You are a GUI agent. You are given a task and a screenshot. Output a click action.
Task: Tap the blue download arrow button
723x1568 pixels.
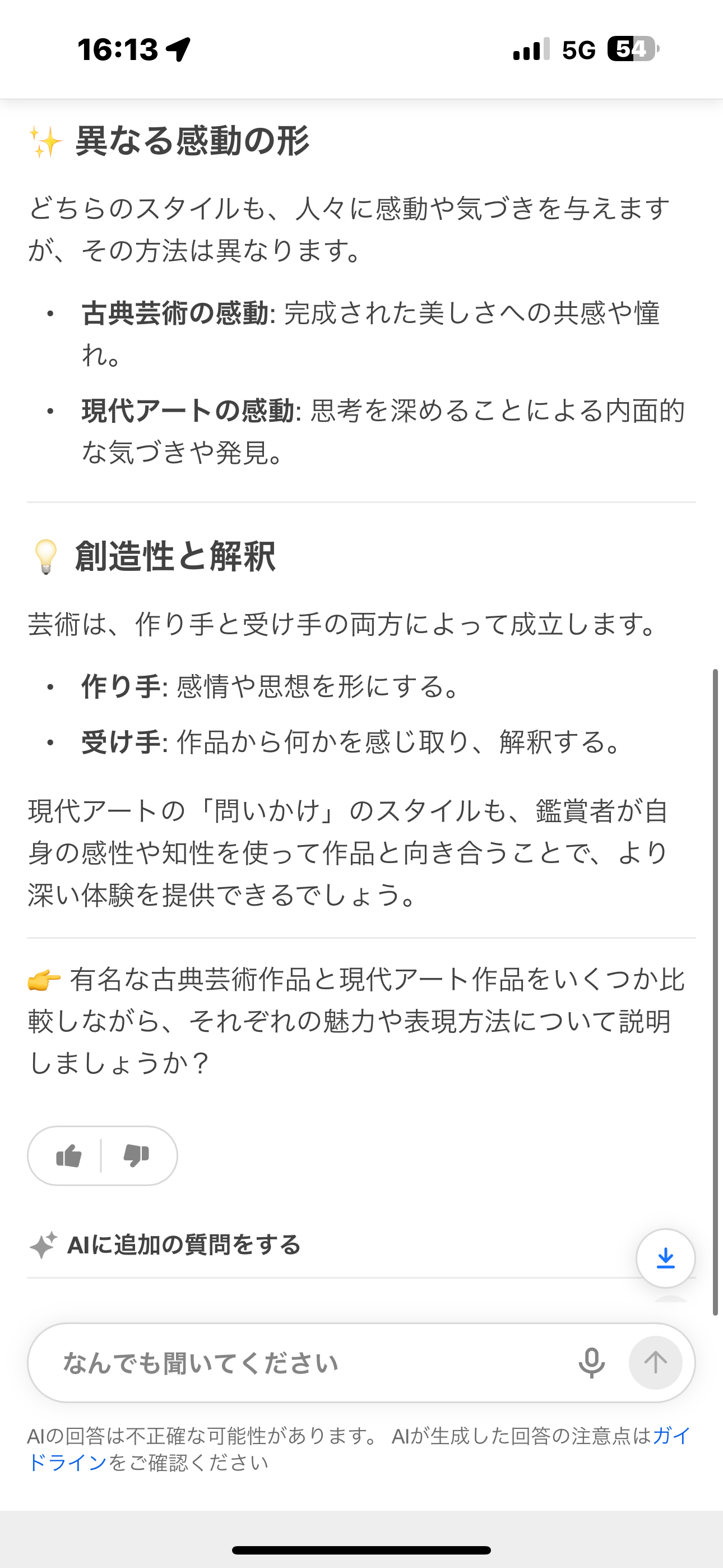click(x=665, y=1257)
